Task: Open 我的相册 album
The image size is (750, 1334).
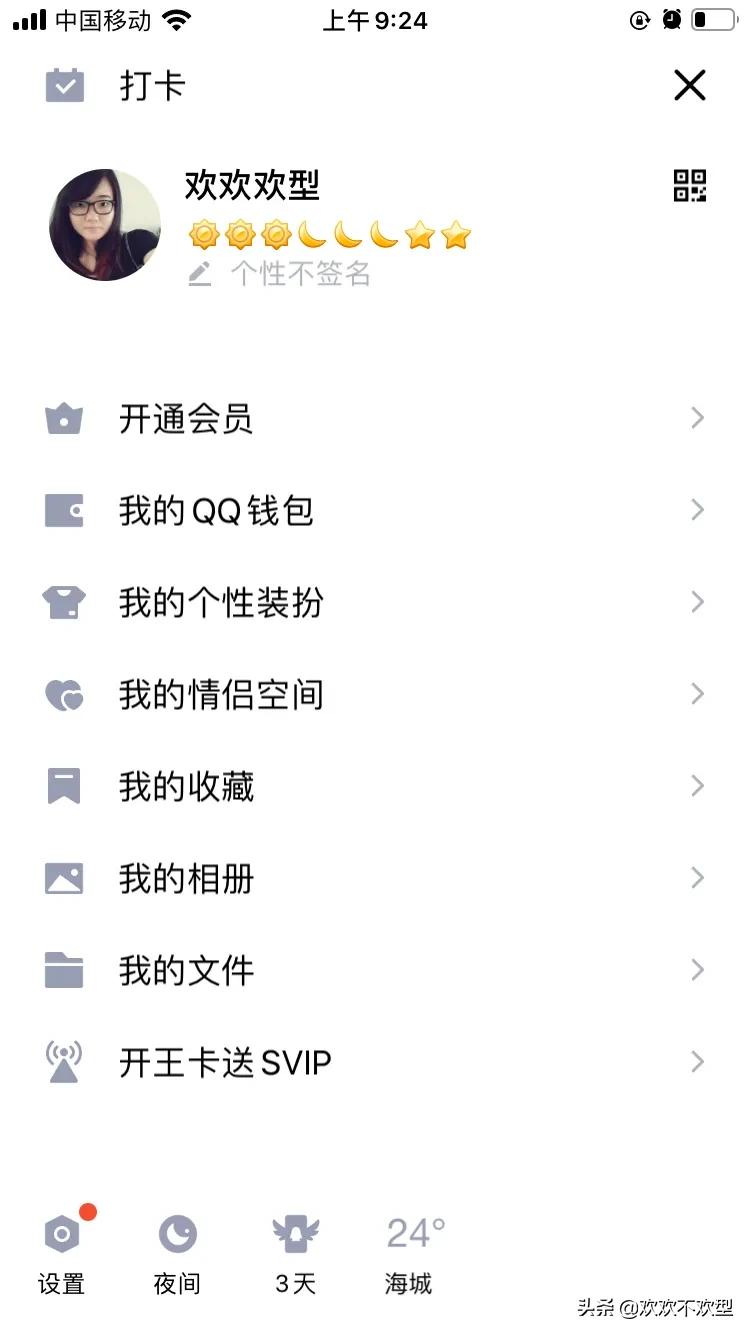Action: tap(375, 878)
